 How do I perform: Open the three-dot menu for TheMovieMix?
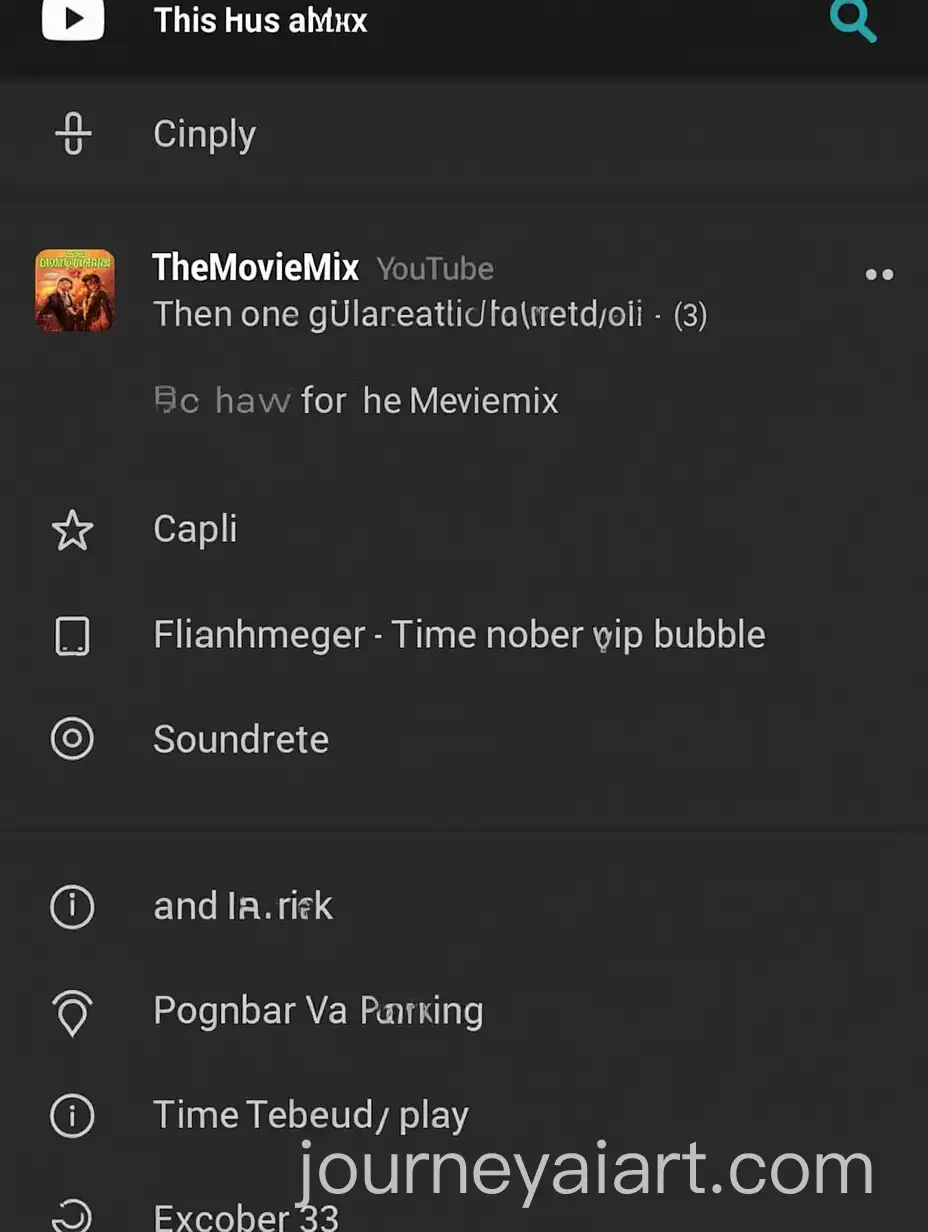(879, 274)
